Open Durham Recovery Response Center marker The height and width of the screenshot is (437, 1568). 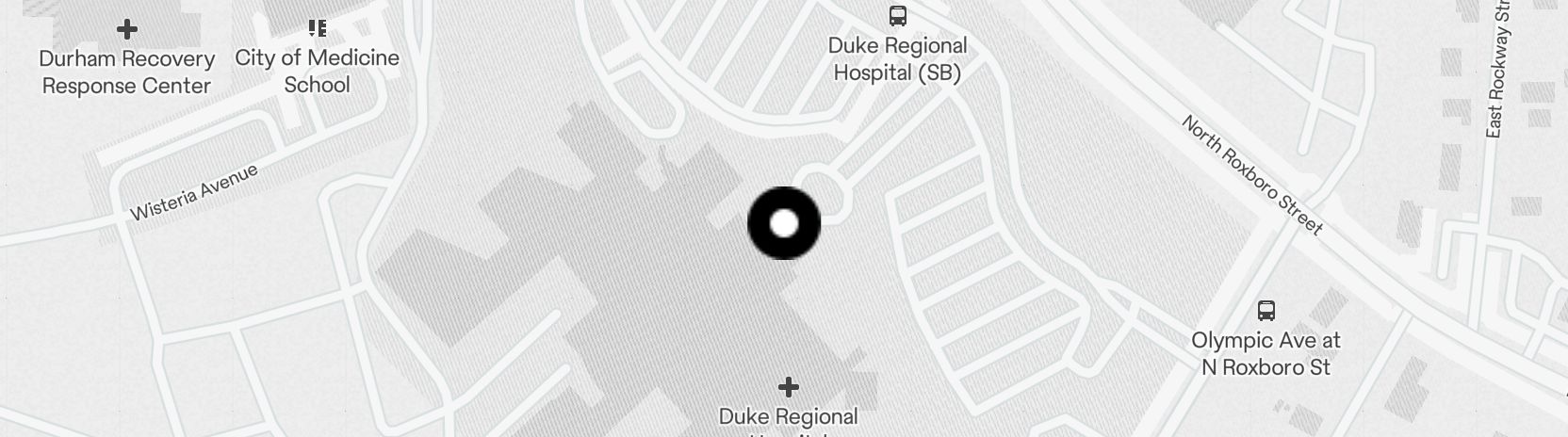pos(126,30)
